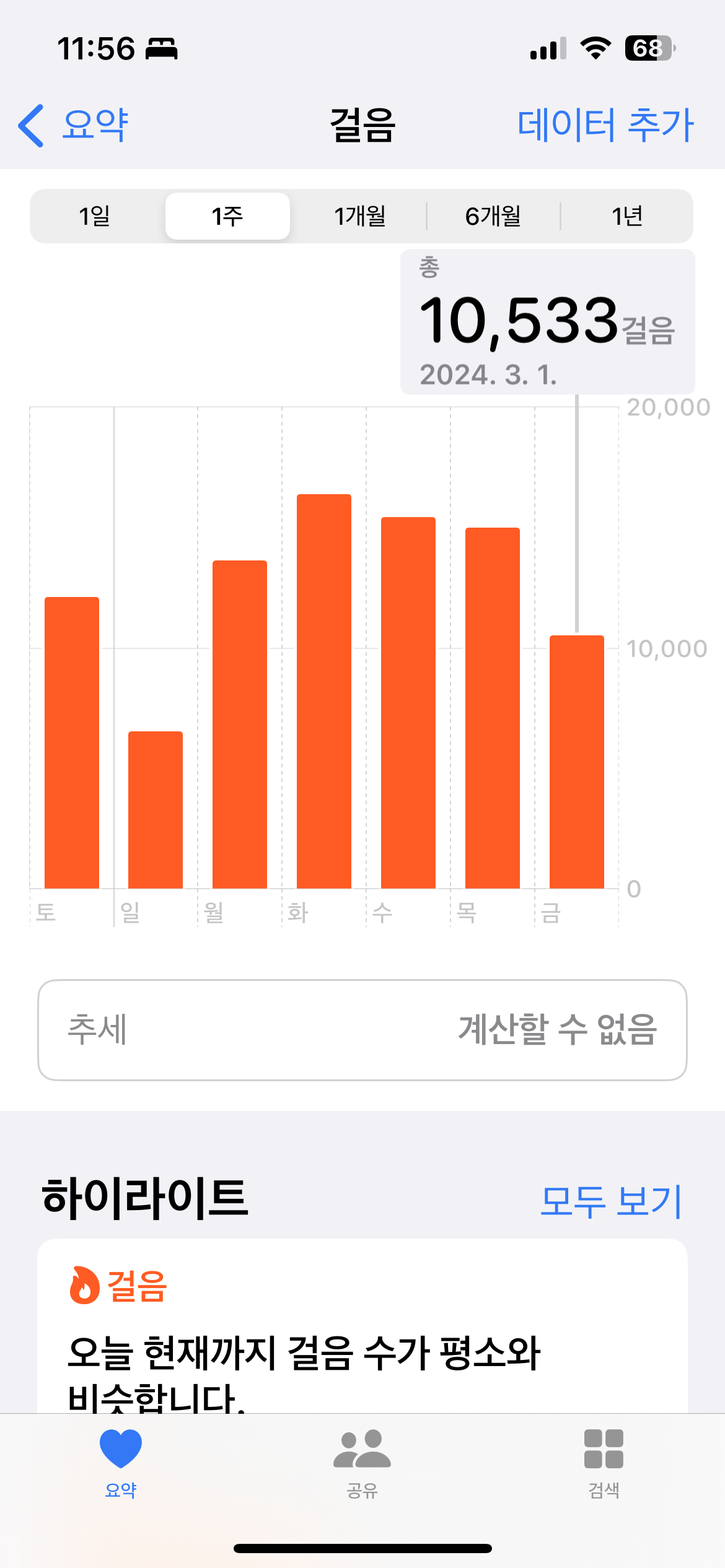Select the 수 bar in chart
This screenshot has height=1568, width=725.
408,702
